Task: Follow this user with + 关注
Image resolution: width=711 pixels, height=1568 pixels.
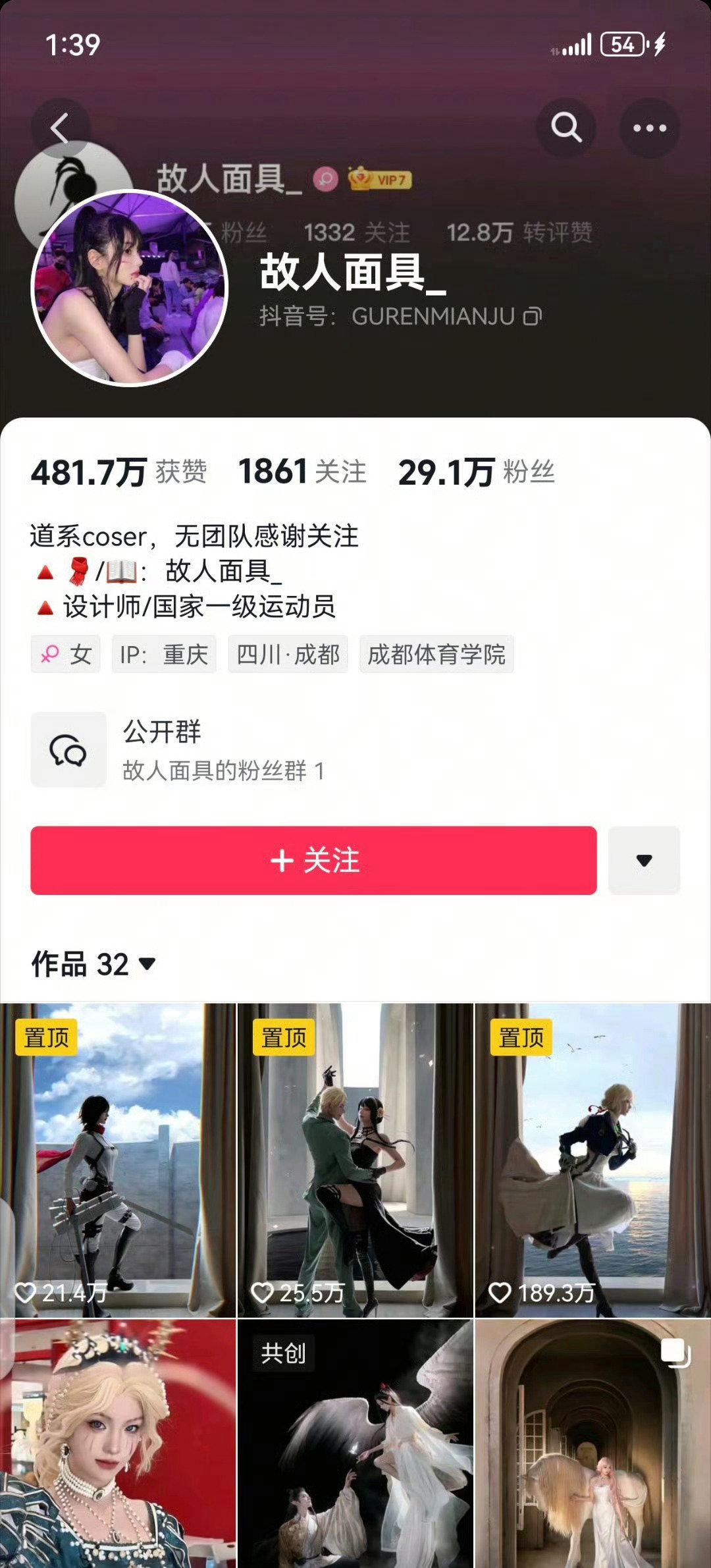Action: pyautogui.click(x=313, y=861)
